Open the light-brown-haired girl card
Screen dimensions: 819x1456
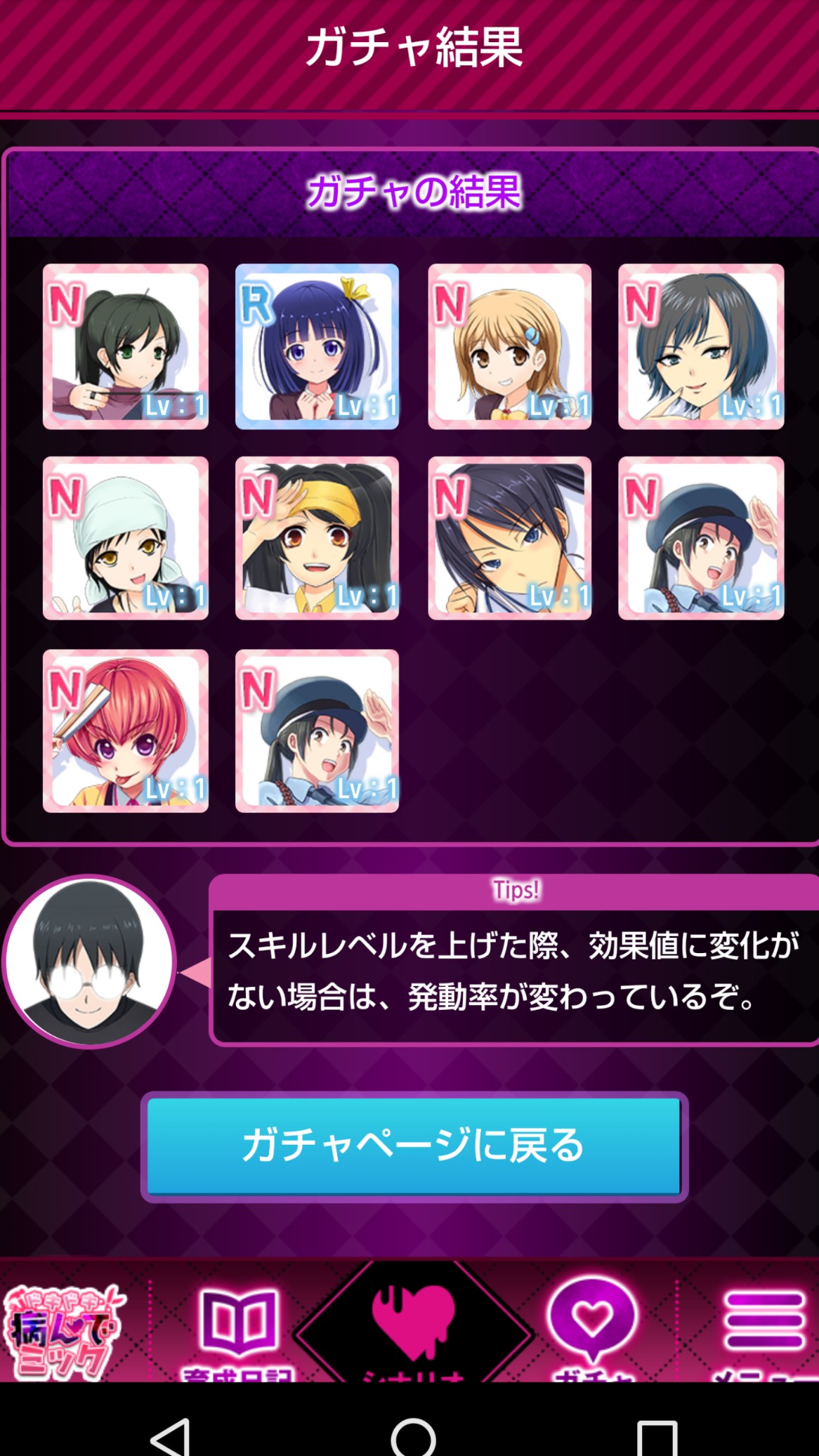509,346
